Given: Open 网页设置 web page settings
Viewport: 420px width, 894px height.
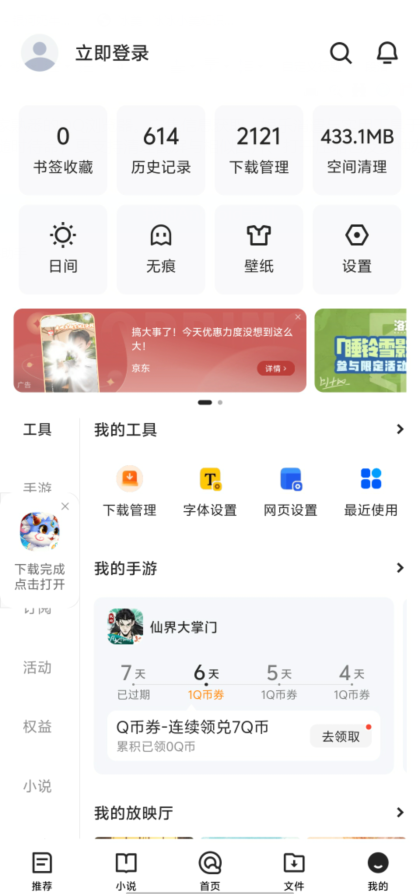Looking at the screenshot, I should point(291,491).
